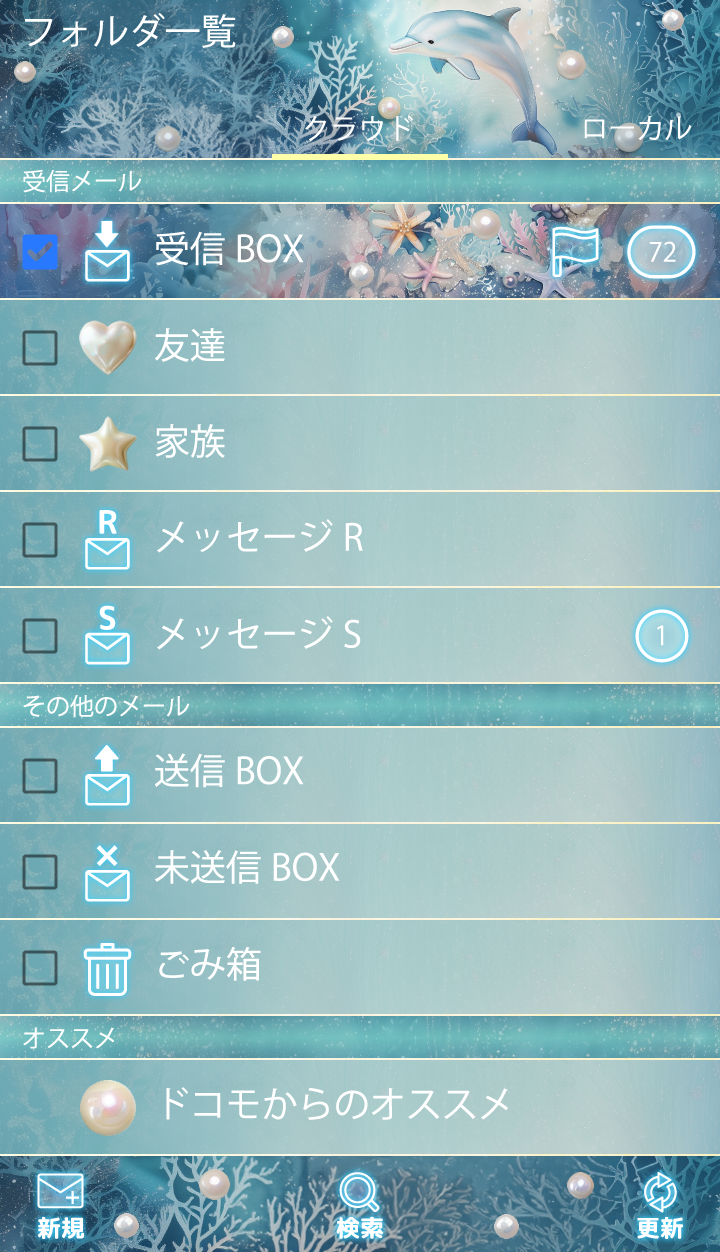
Task: Check the 家族 folder checkbox
Action: [40, 443]
